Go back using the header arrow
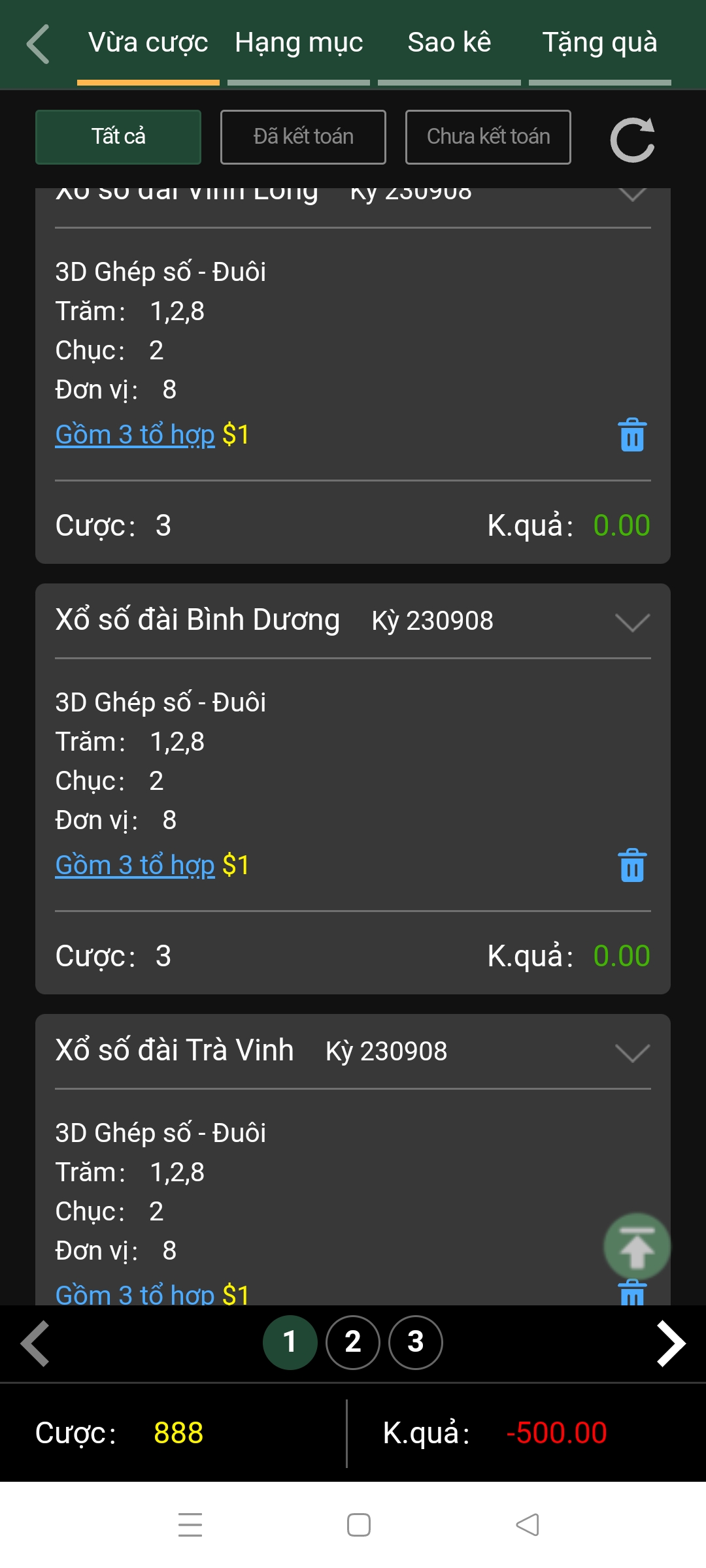Viewport: 706px width, 1568px height. click(38, 44)
